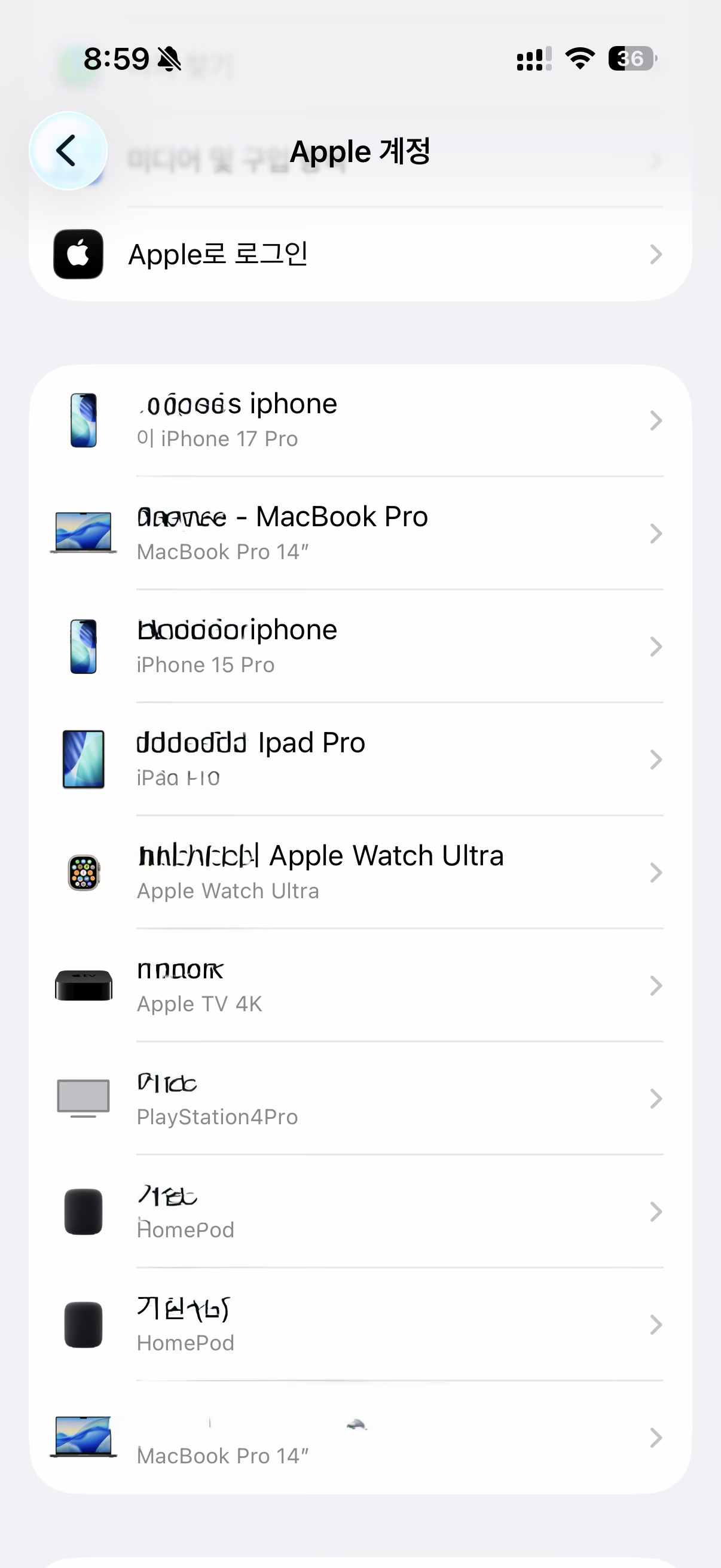Open this iPhone 17 Pro device details
This screenshot has width=721, height=1568.
point(360,420)
